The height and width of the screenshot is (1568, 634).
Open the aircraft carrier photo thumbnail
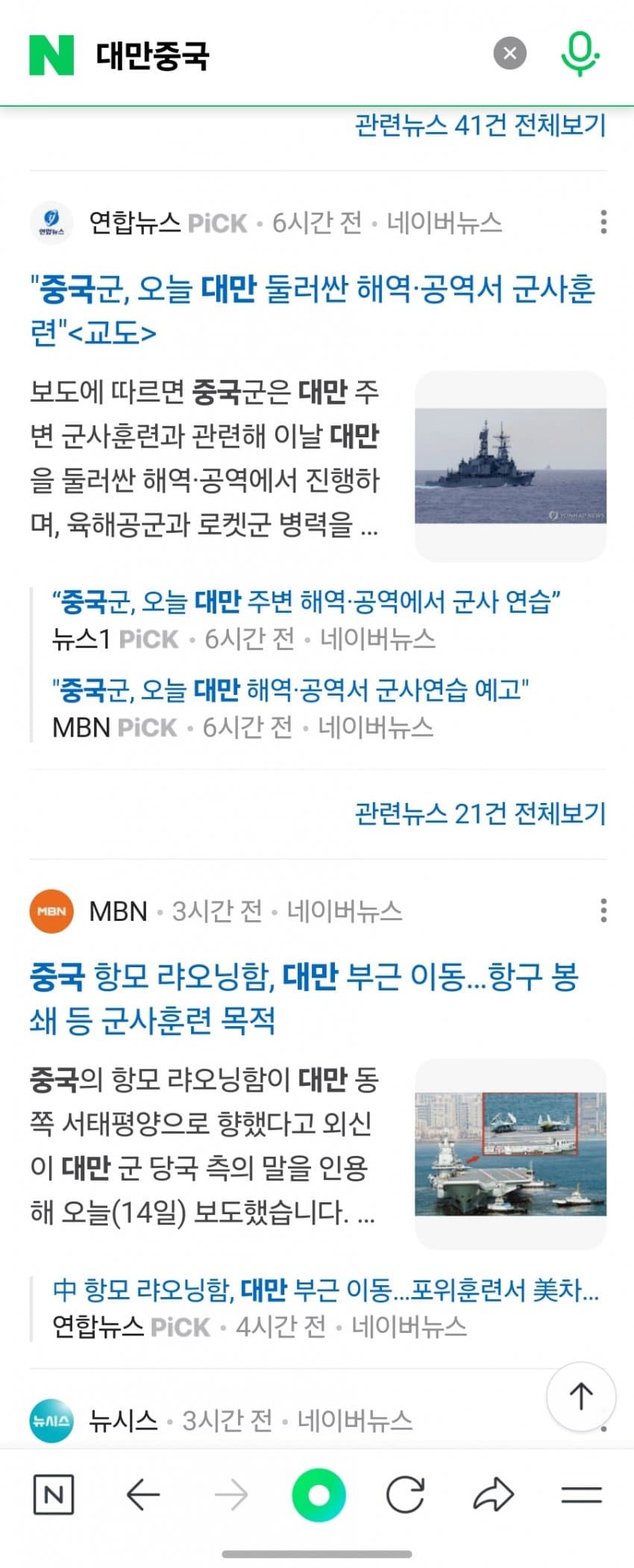coord(510,1153)
